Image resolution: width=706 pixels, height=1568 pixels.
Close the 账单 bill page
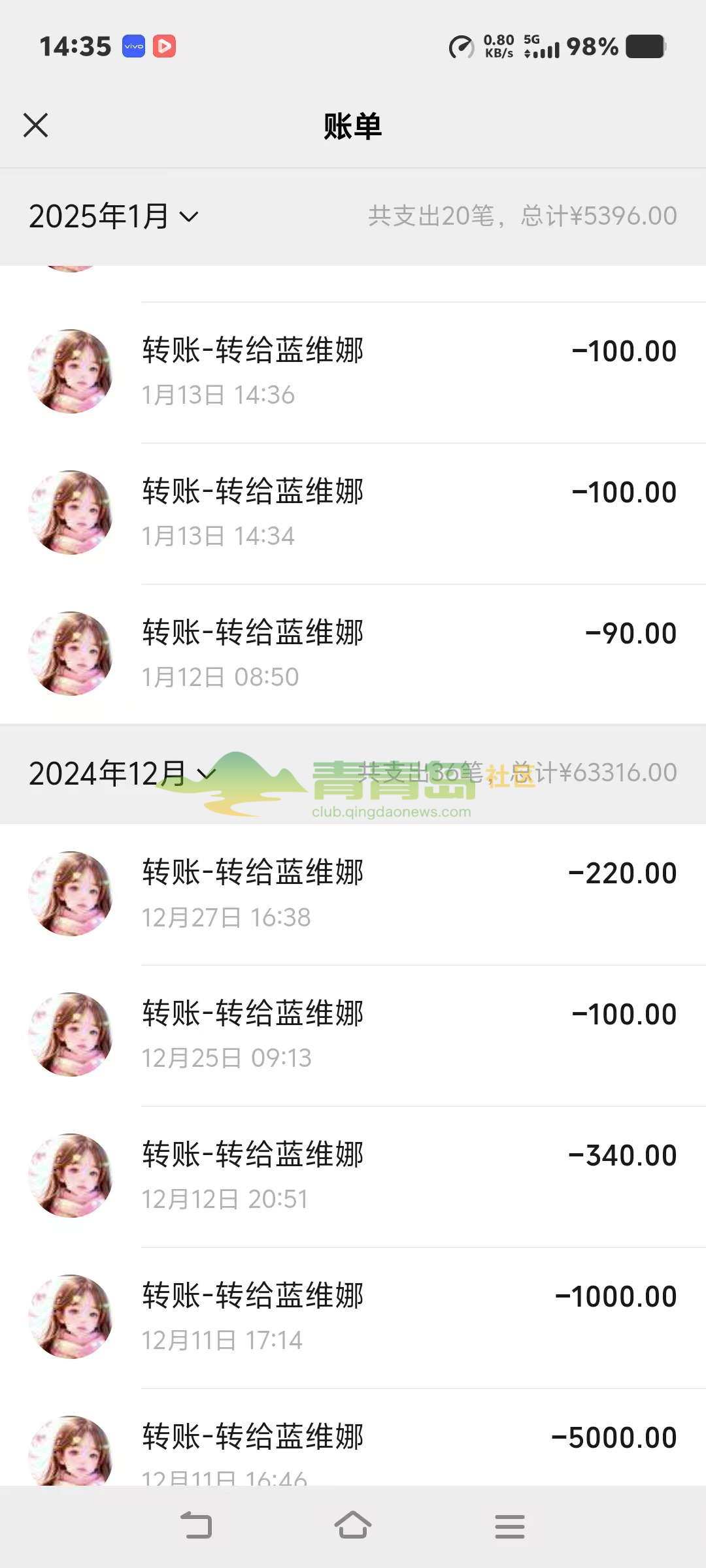[36, 125]
